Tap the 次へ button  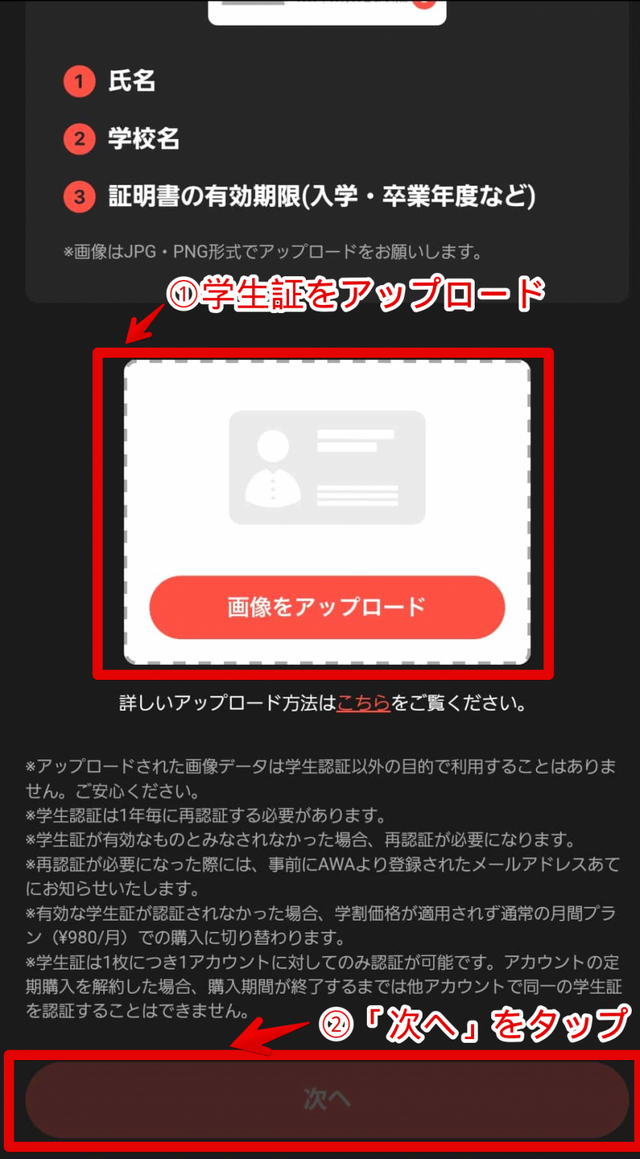point(327,1099)
